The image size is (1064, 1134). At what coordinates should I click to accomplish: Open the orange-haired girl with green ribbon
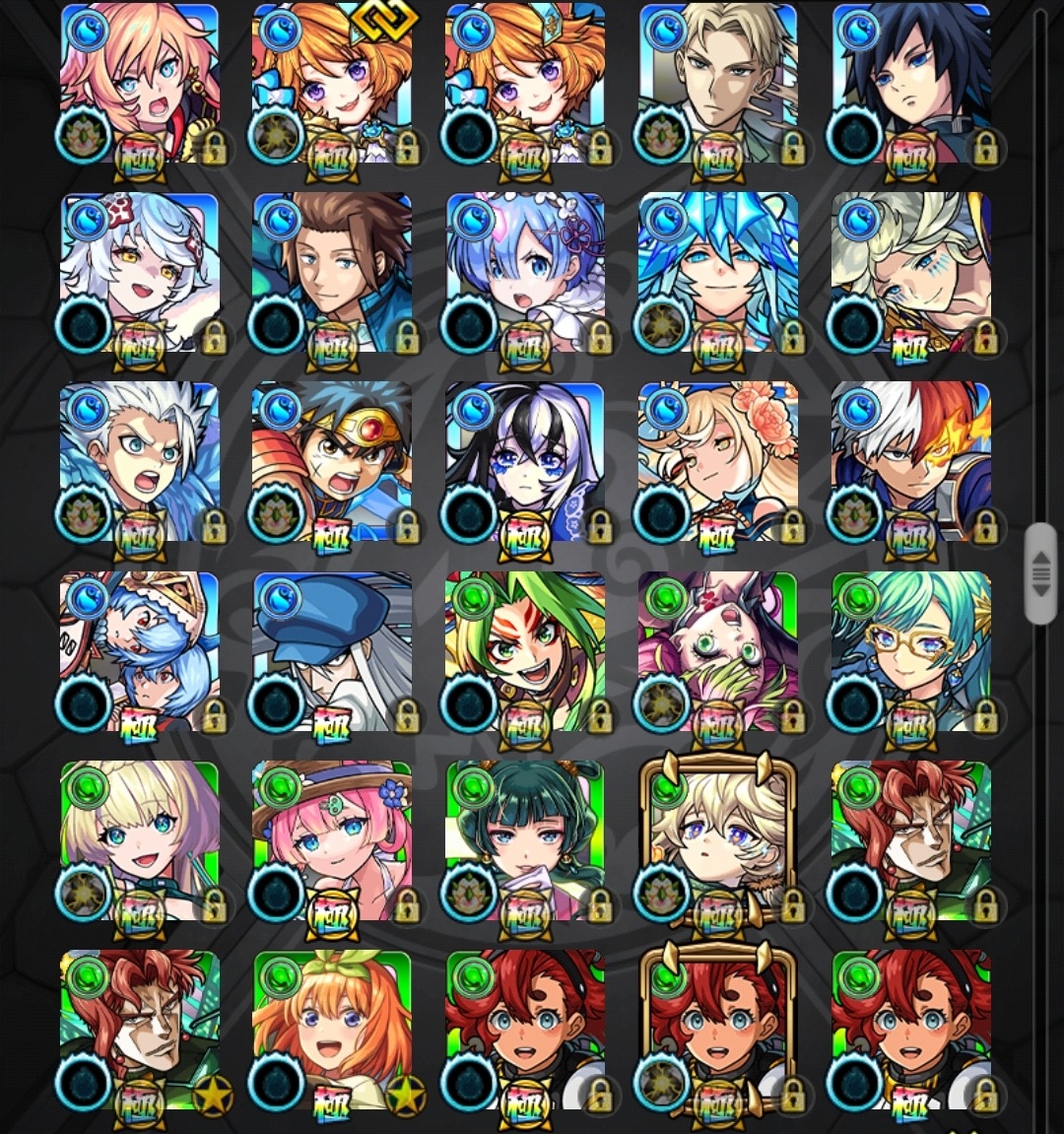coord(332,1030)
